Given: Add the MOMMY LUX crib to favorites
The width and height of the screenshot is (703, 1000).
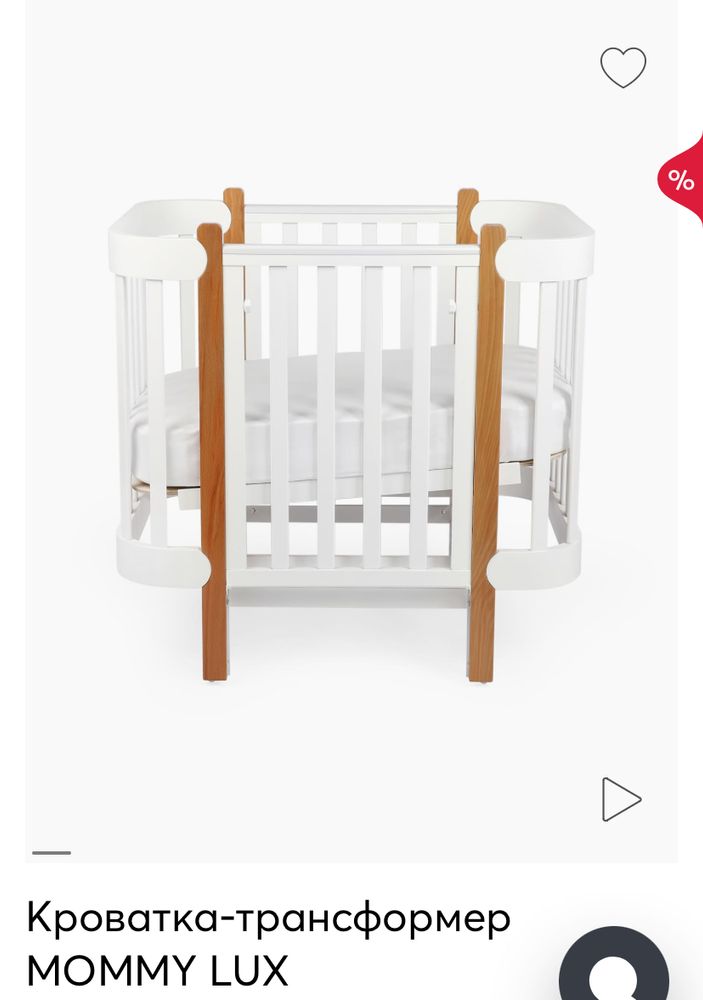Looking at the screenshot, I should pyautogui.click(x=623, y=68).
